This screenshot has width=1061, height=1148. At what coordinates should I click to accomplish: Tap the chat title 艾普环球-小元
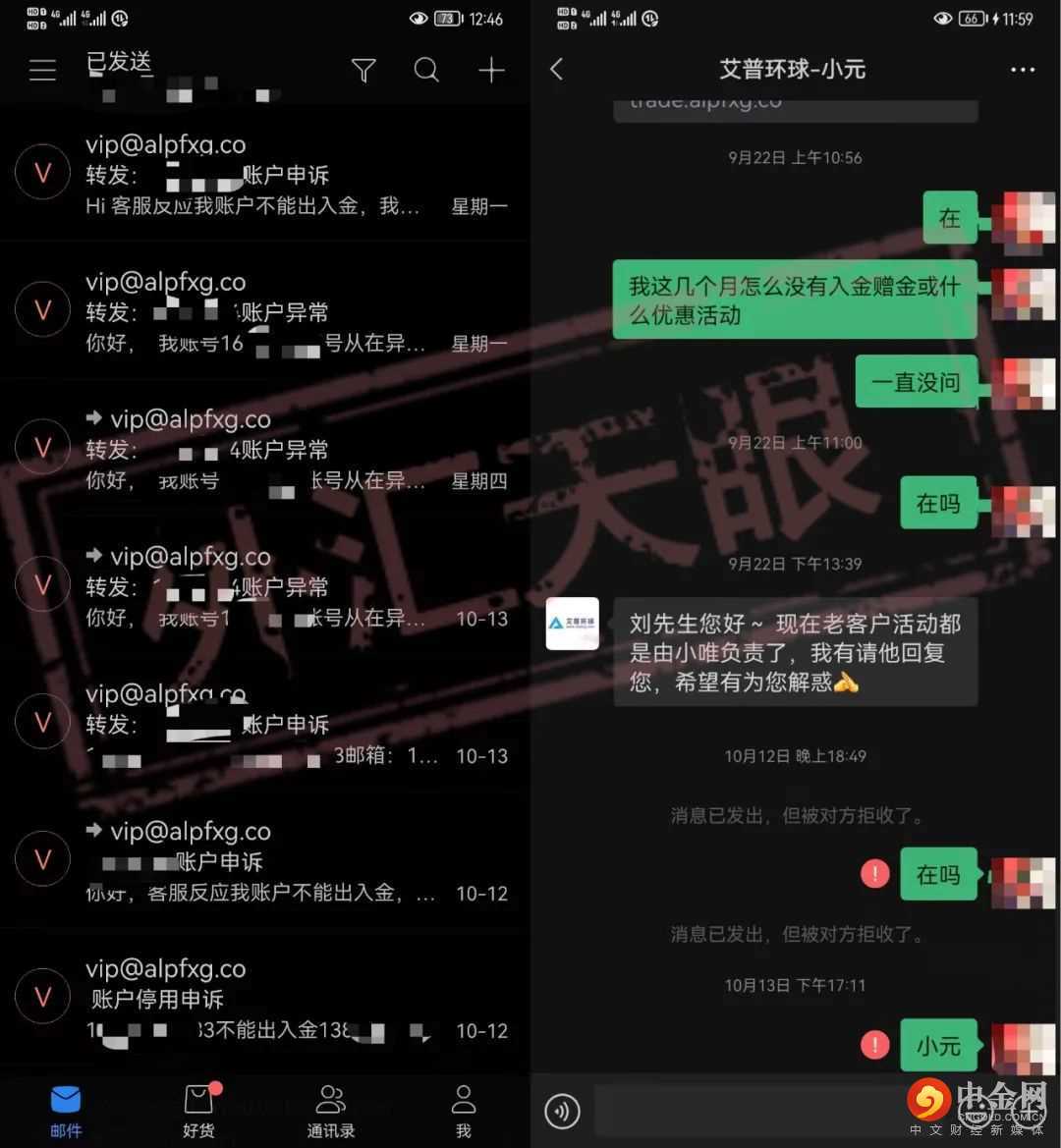click(x=792, y=69)
